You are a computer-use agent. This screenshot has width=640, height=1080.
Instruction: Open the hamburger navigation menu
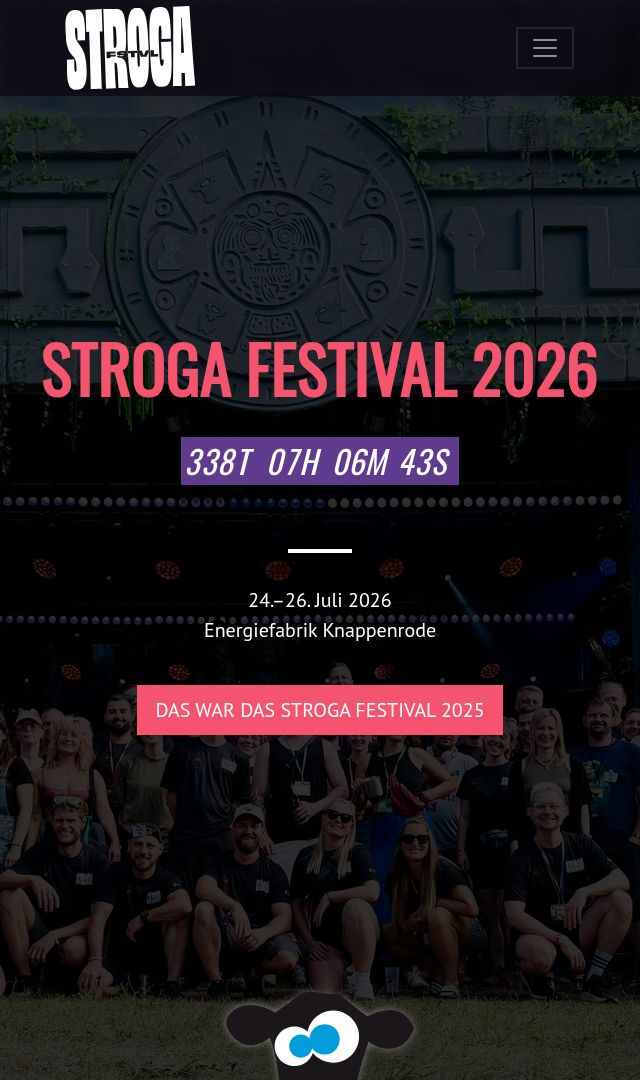click(544, 48)
